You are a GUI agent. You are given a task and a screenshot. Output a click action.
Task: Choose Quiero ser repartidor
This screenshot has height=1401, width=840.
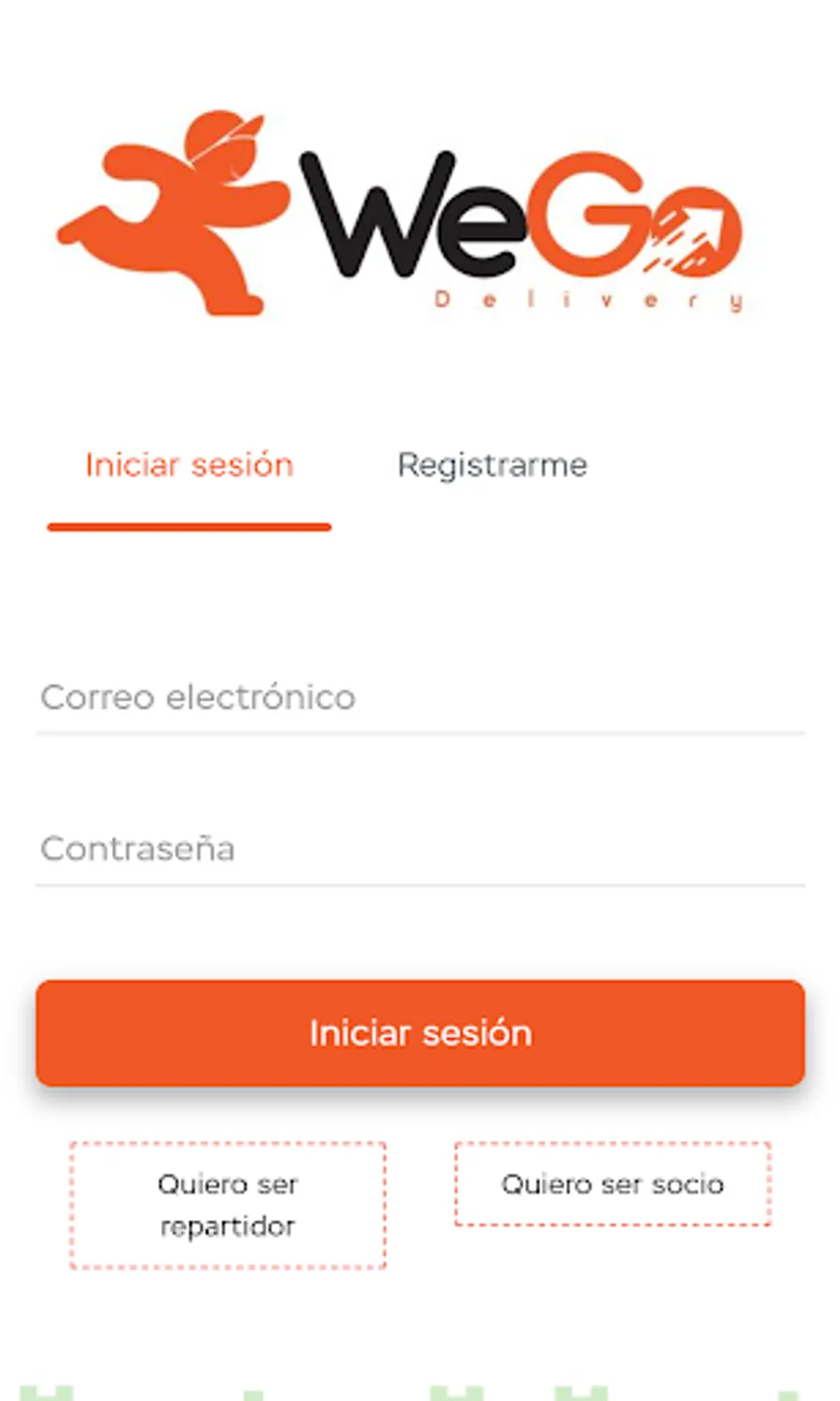228,1205
